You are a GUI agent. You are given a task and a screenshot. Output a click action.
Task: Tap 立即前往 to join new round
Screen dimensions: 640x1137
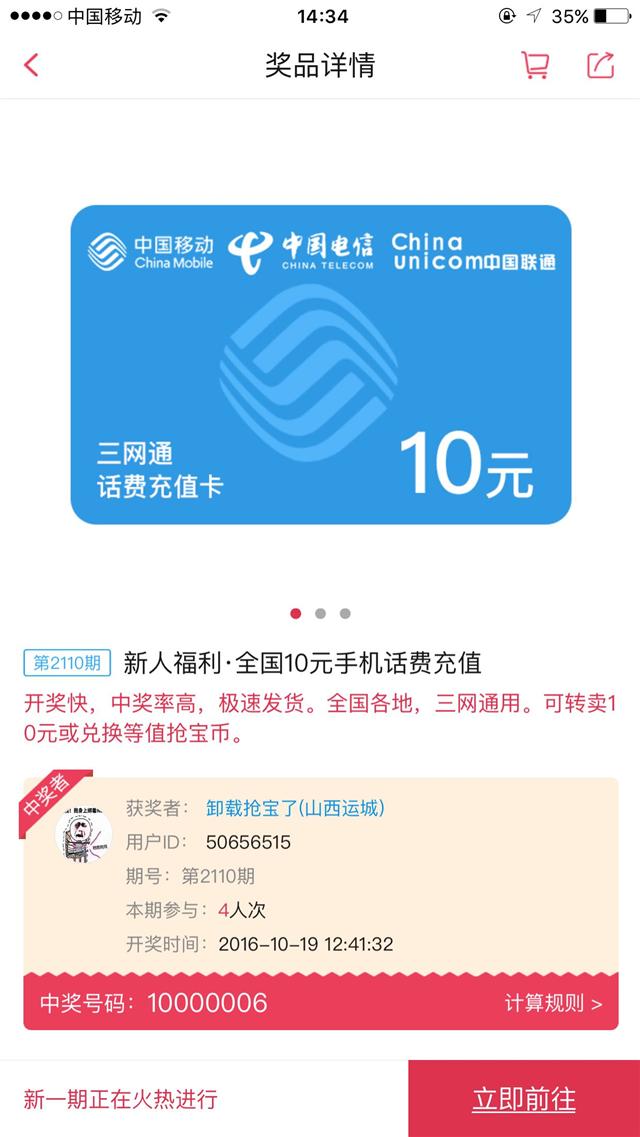point(524,1099)
